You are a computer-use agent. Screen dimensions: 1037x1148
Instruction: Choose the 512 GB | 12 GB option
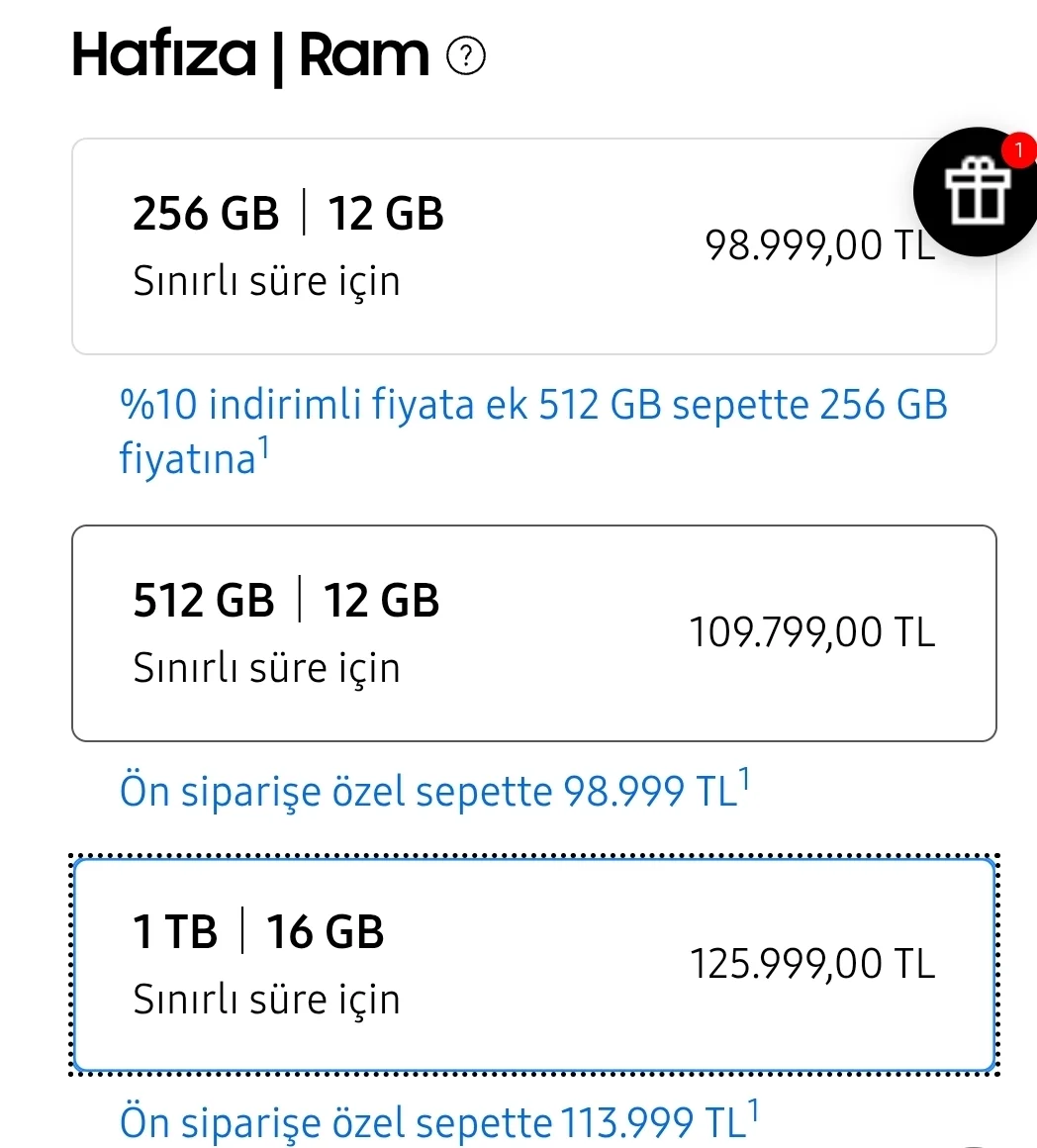pos(533,633)
